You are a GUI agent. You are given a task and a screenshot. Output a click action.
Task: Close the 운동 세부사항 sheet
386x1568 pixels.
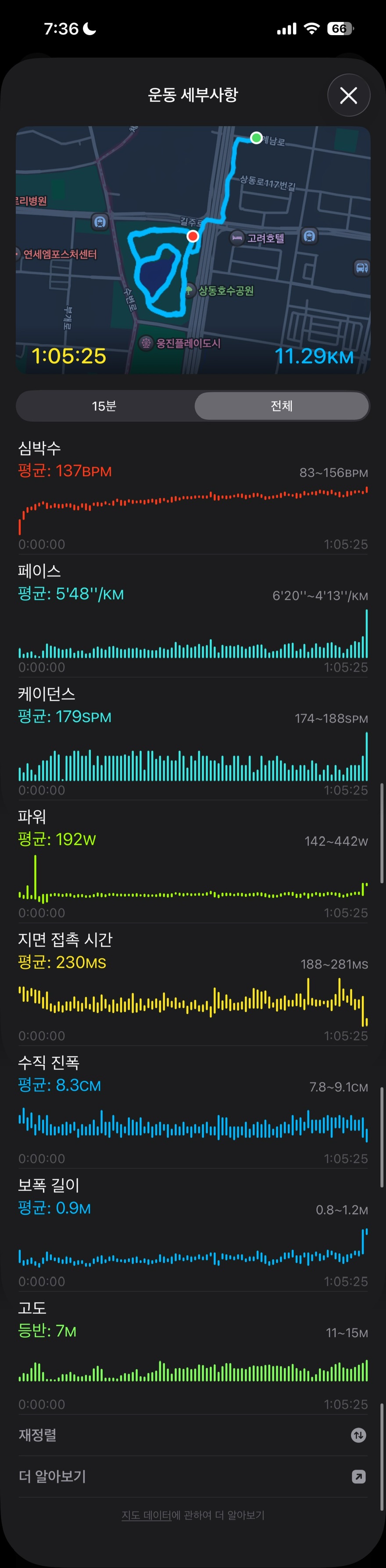pyautogui.click(x=348, y=96)
